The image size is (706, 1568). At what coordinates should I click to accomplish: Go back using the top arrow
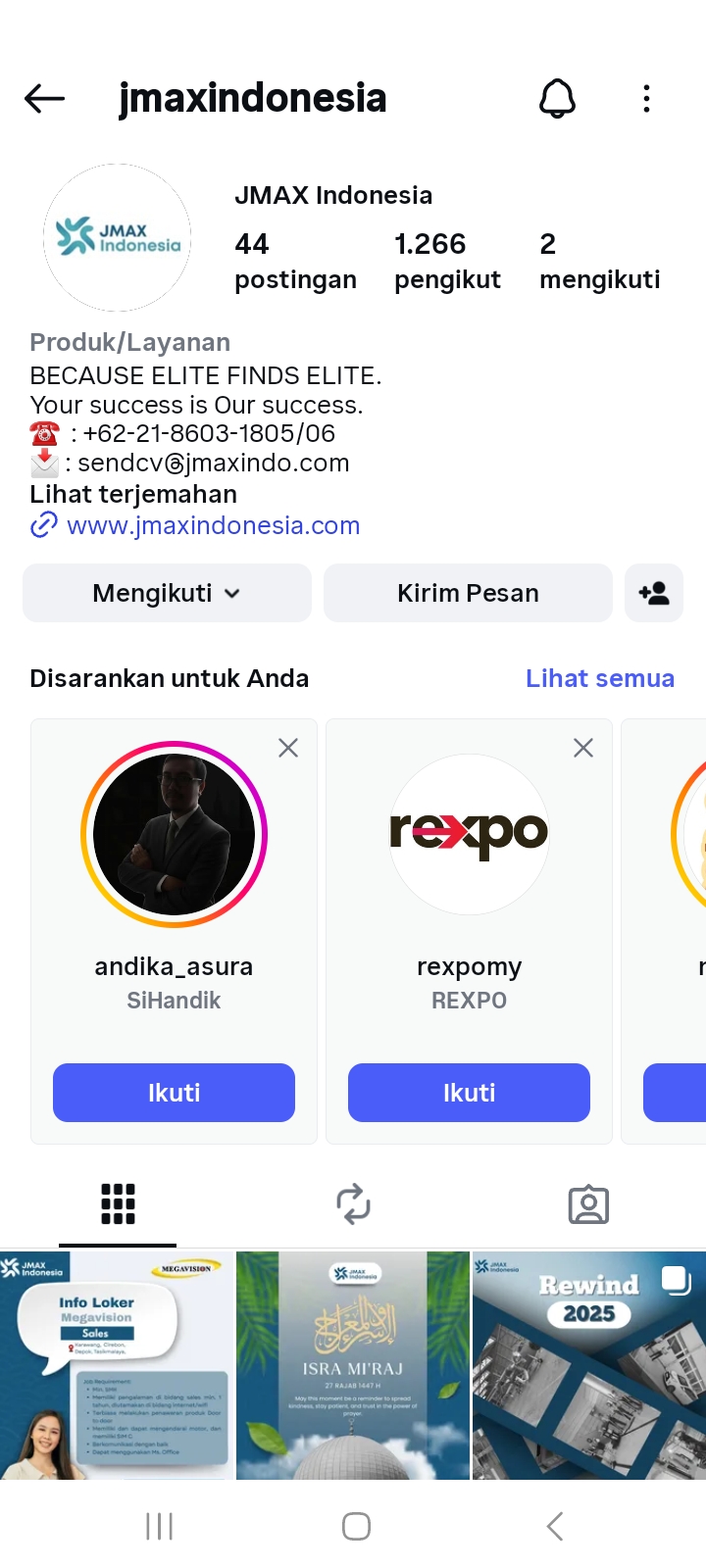pos(44,98)
